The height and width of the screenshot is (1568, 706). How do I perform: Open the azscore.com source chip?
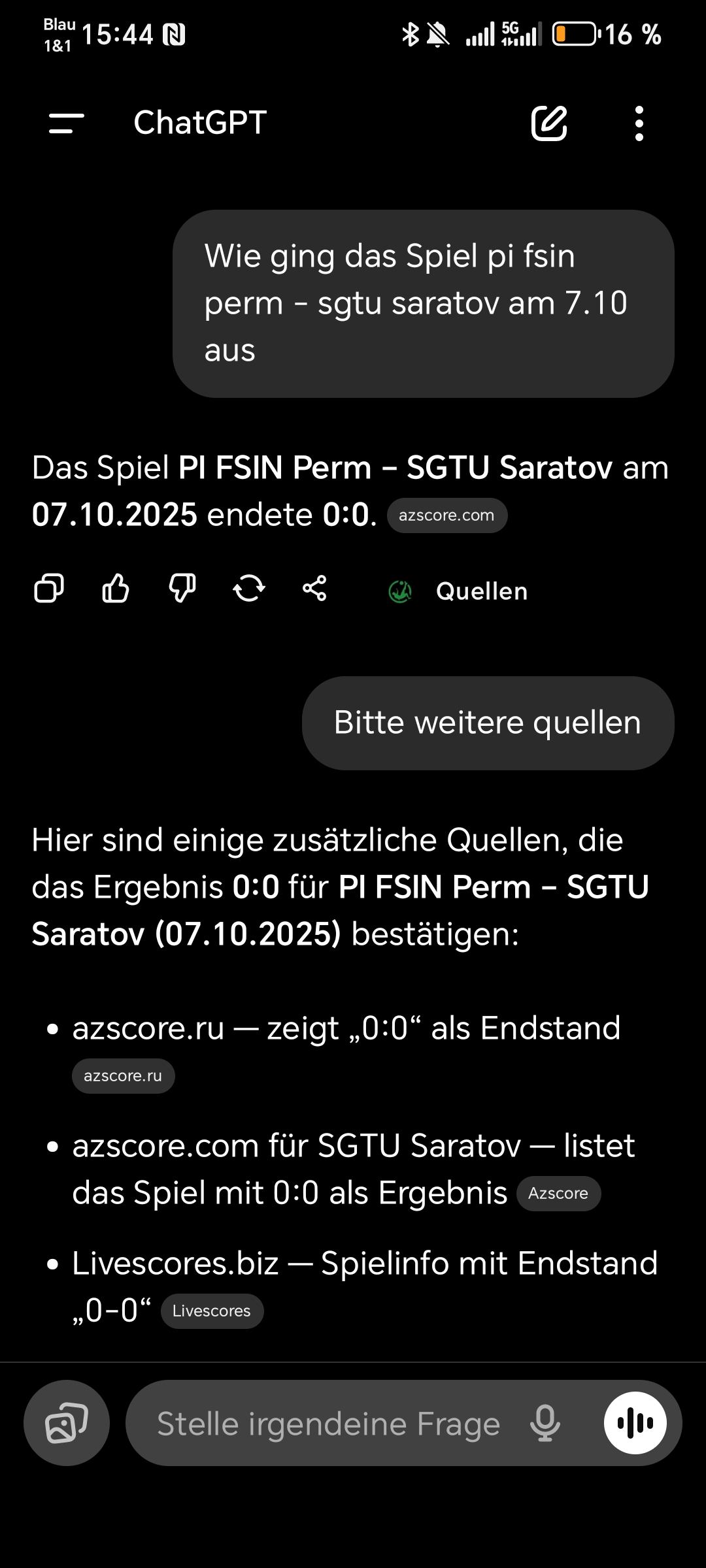click(446, 515)
